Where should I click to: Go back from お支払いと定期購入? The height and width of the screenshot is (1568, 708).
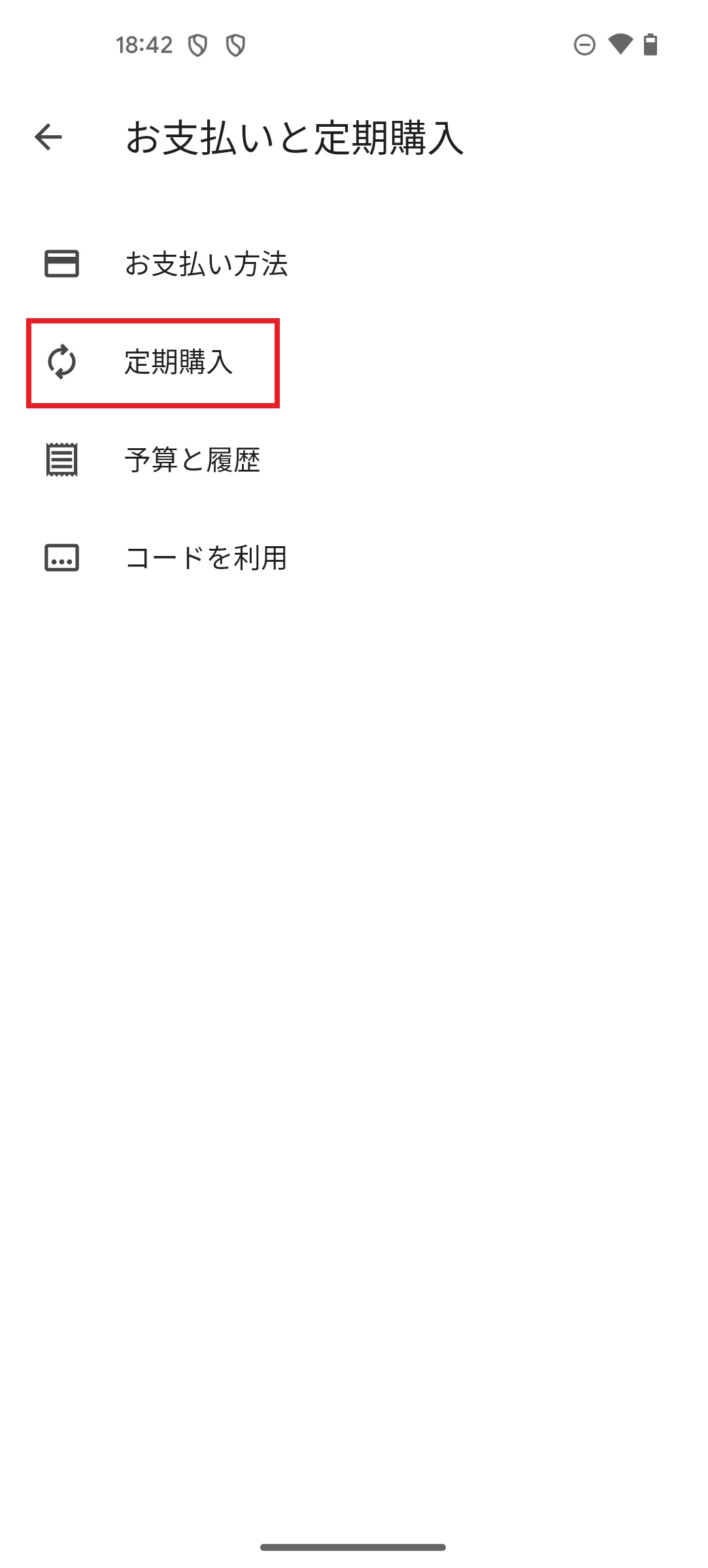tap(48, 137)
